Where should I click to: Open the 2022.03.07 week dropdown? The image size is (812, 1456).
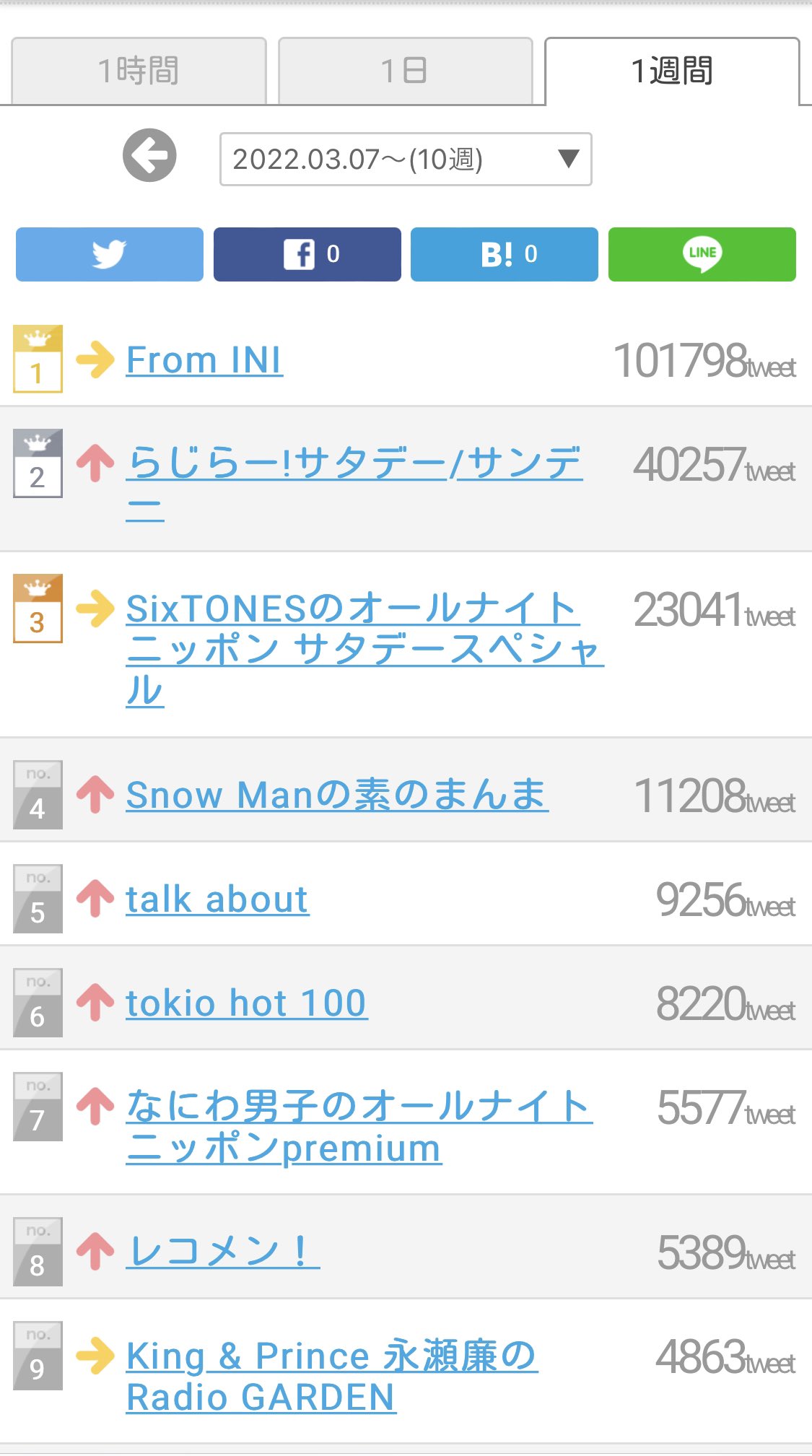point(406,159)
